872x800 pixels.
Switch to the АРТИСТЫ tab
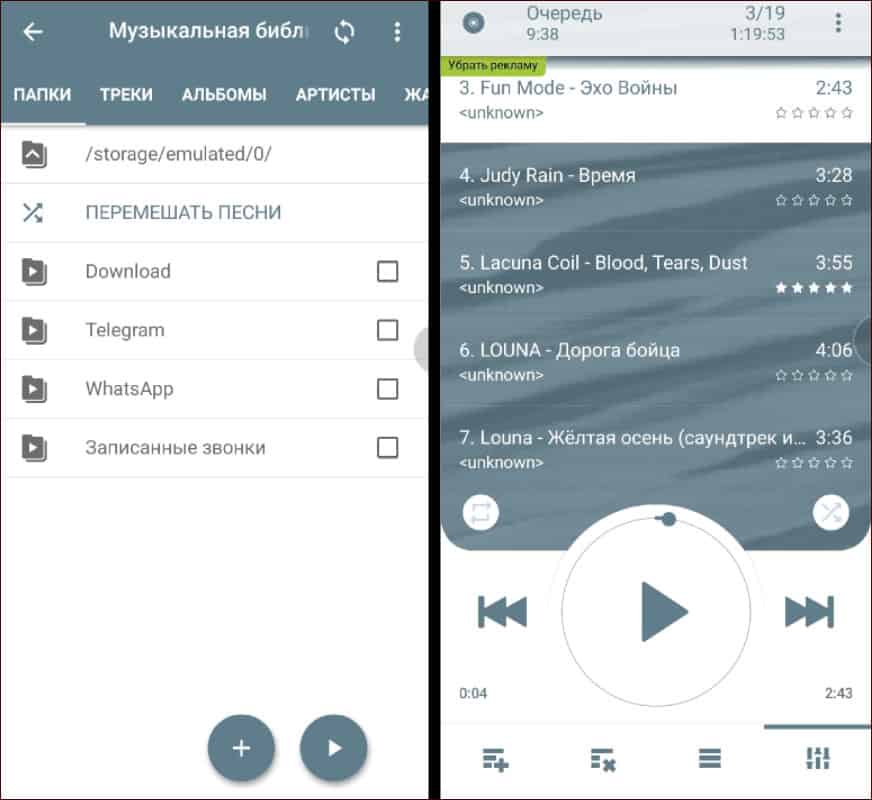click(335, 95)
